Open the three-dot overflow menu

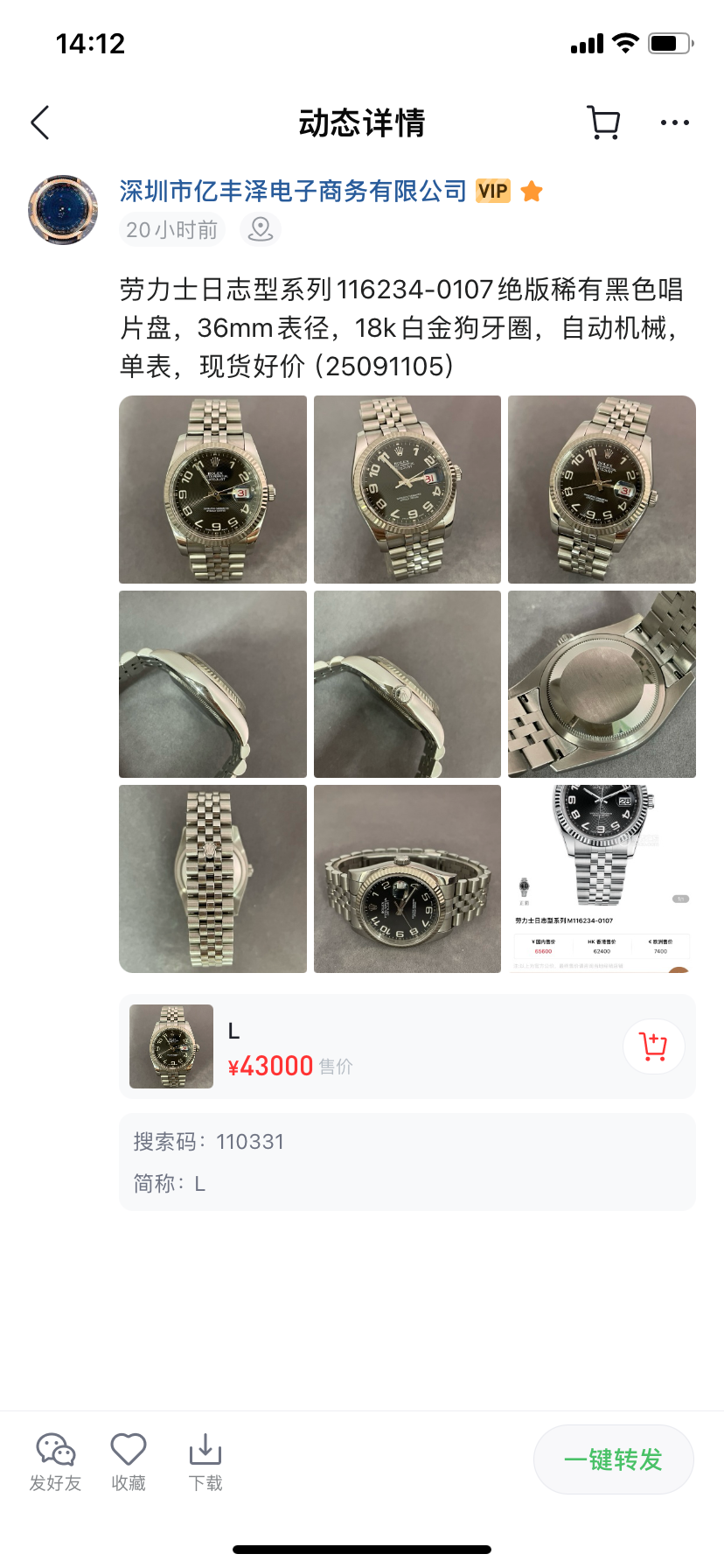674,122
